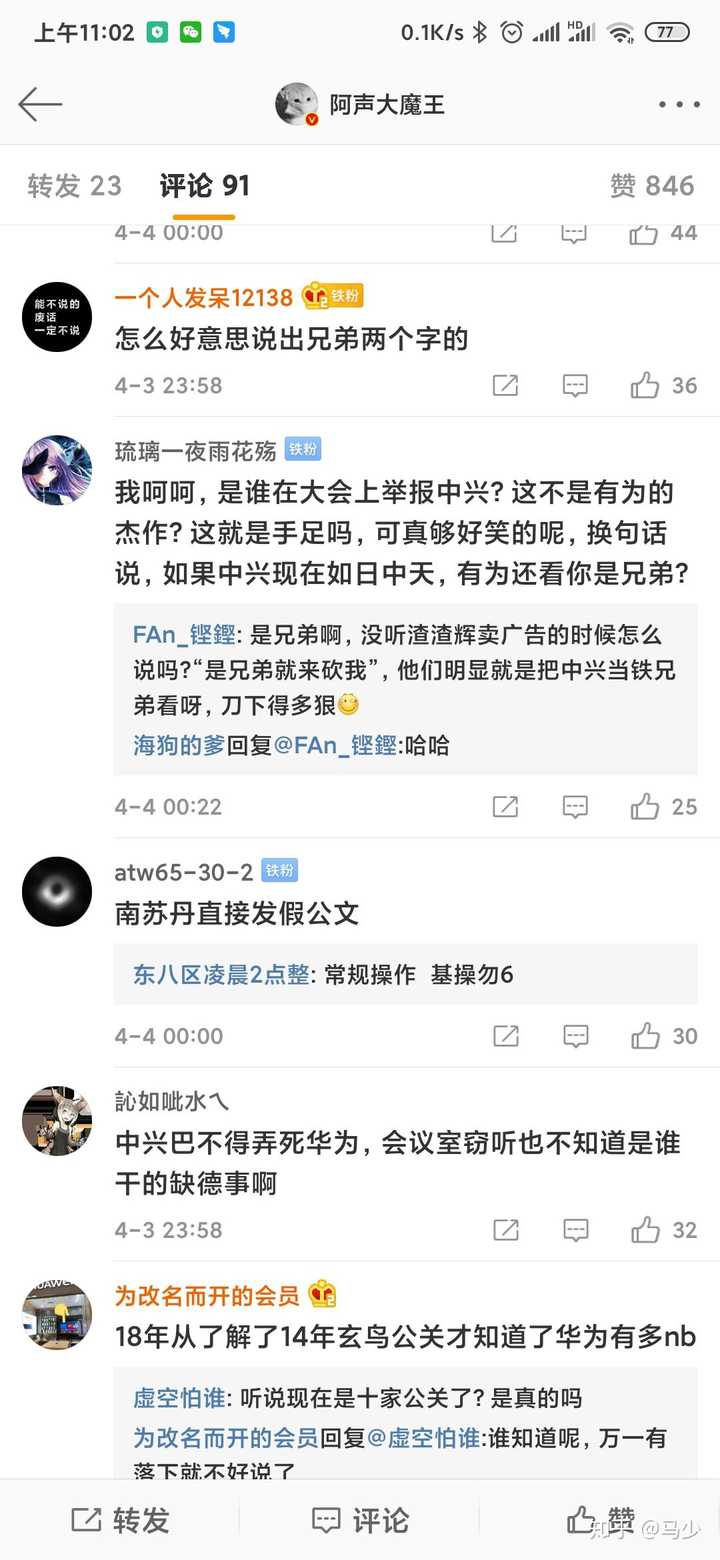720x1560 pixels.
Task: Open FAn_铿铿's profile link
Action: (185, 635)
